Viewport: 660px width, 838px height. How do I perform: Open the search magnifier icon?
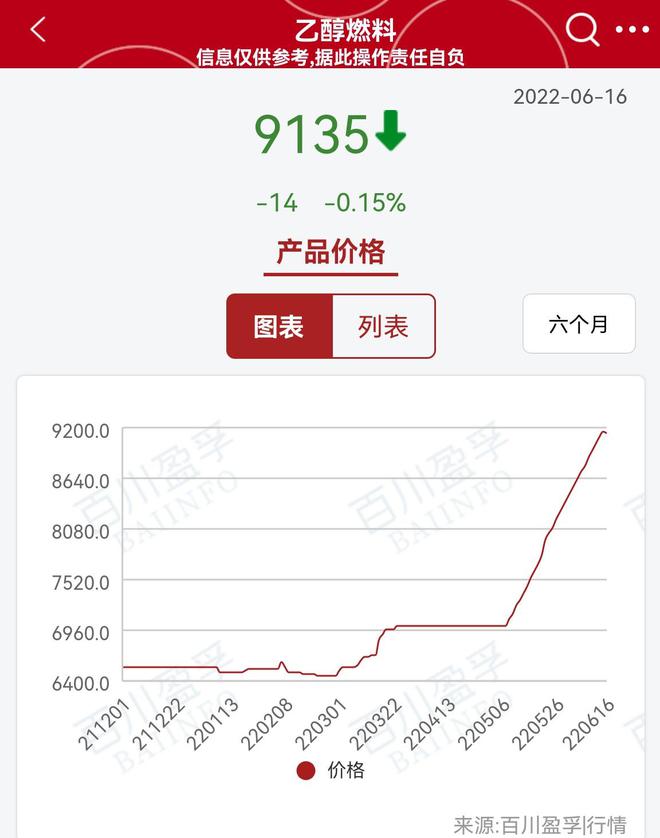pyautogui.click(x=581, y=30)
